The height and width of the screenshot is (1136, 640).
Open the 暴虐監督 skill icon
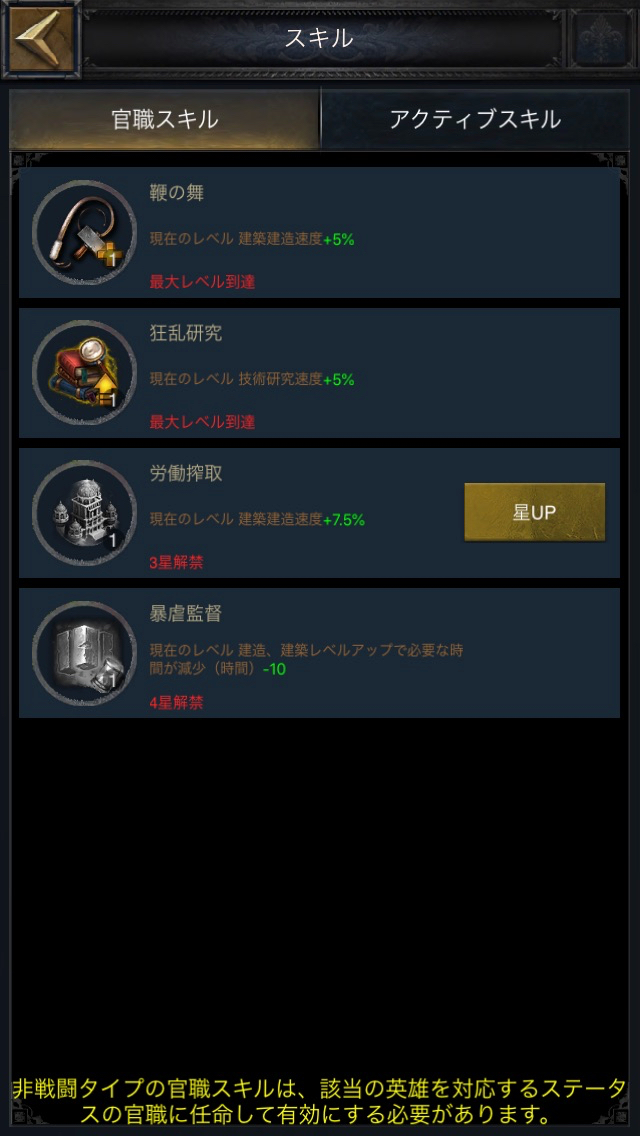83,653
